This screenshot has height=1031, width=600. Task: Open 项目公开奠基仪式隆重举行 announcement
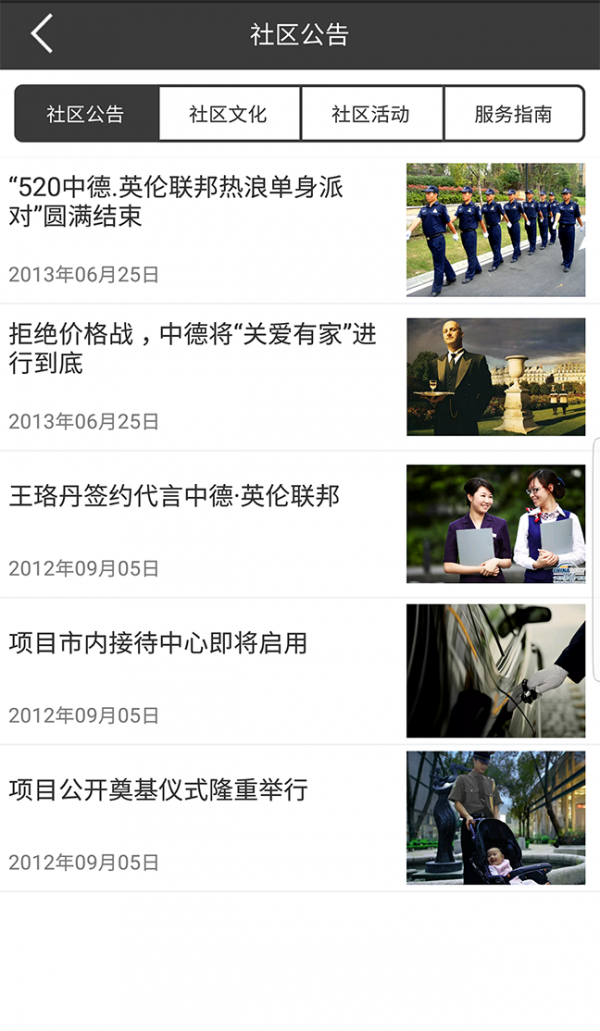pyautogui.click(x=200, y=818)
